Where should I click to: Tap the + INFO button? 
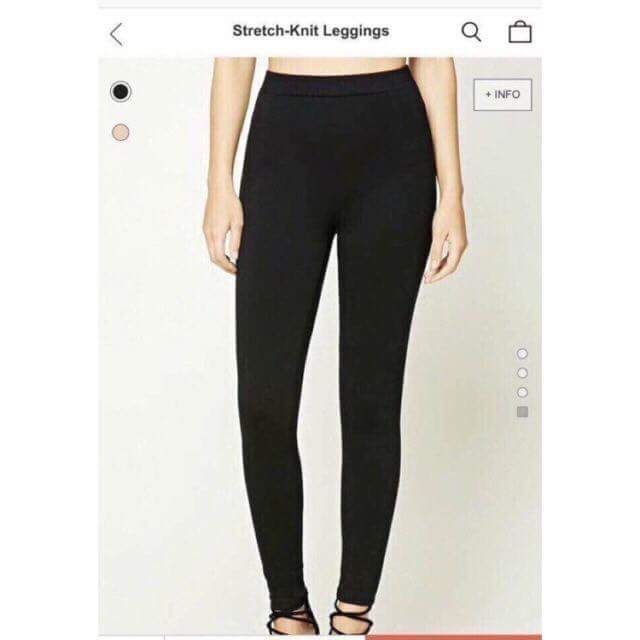(502, 94)
